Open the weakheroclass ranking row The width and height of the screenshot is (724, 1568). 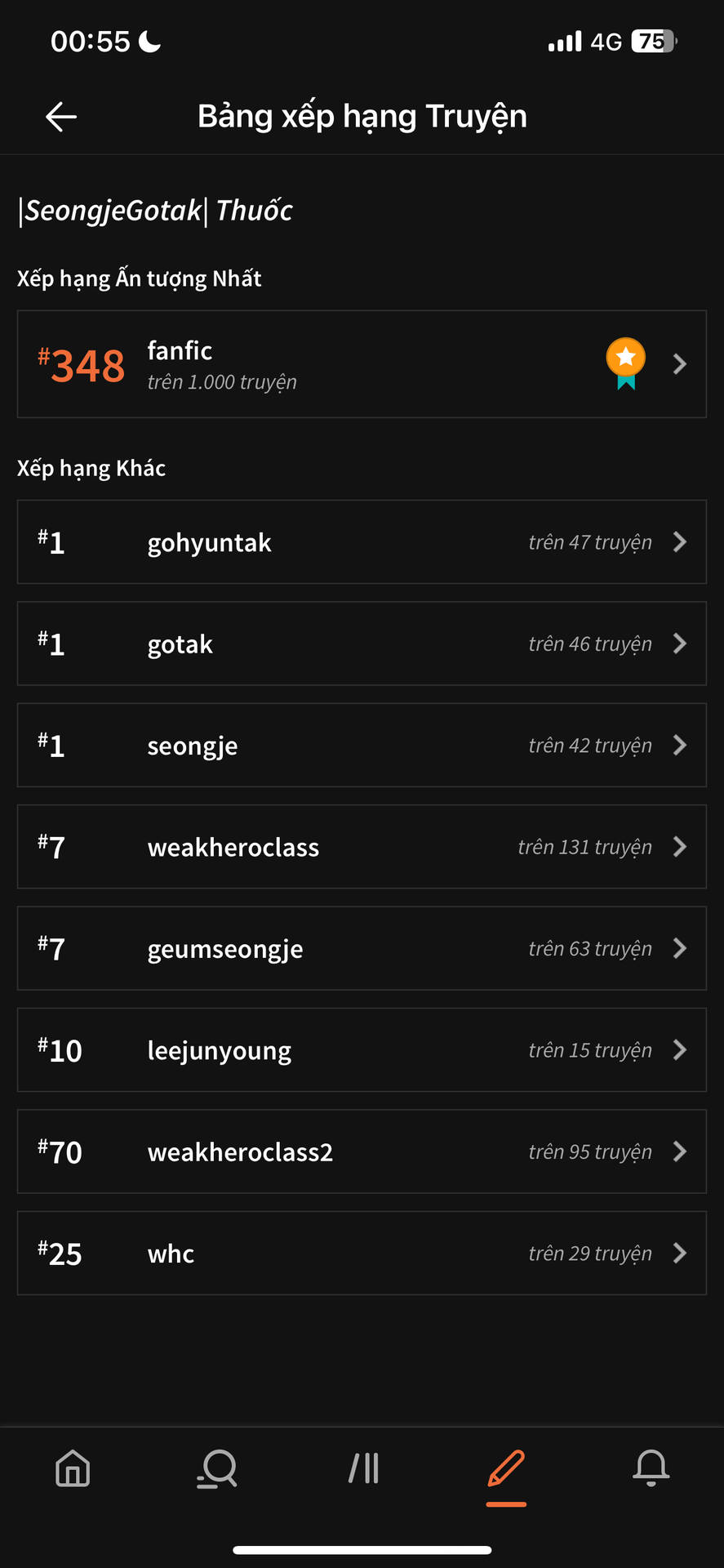(362, 847)
